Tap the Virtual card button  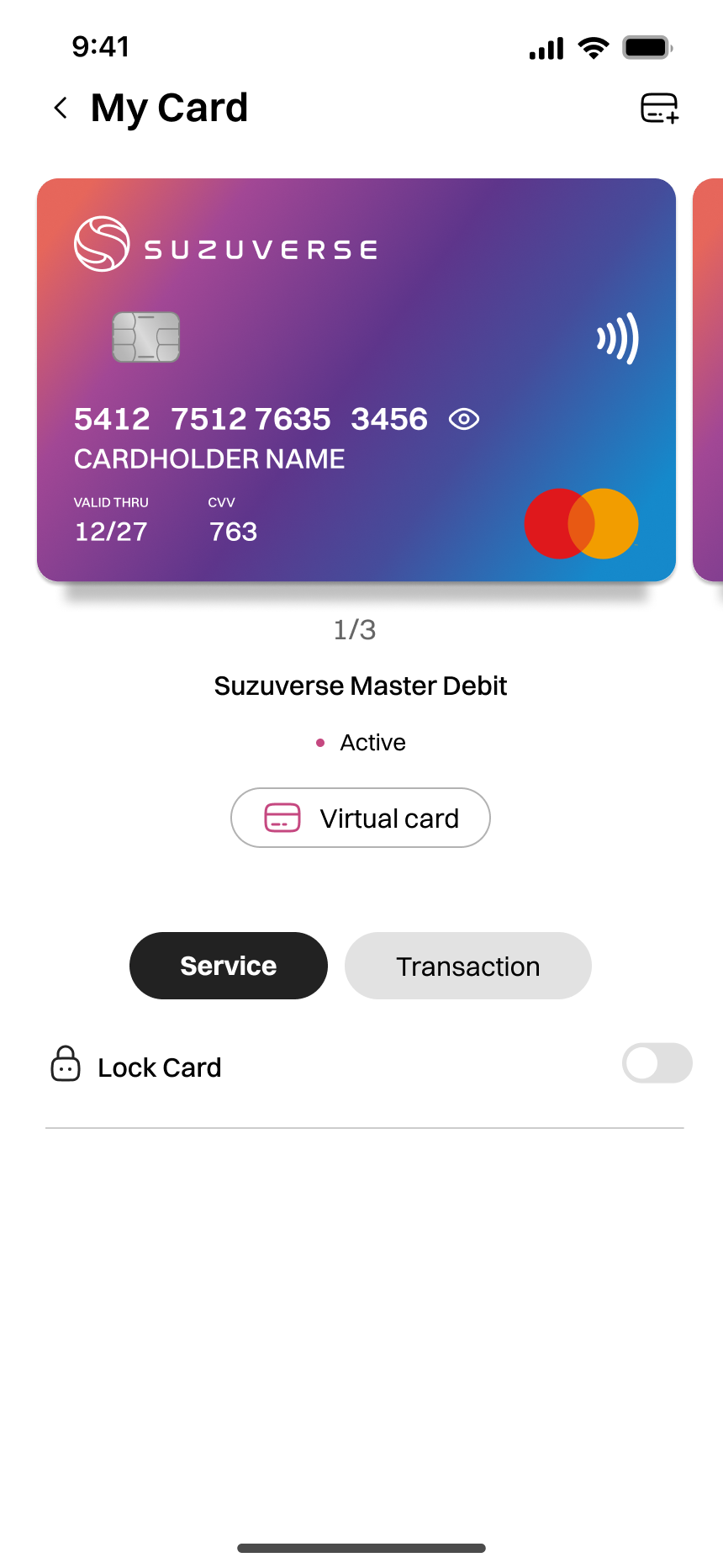coord(361,818)
